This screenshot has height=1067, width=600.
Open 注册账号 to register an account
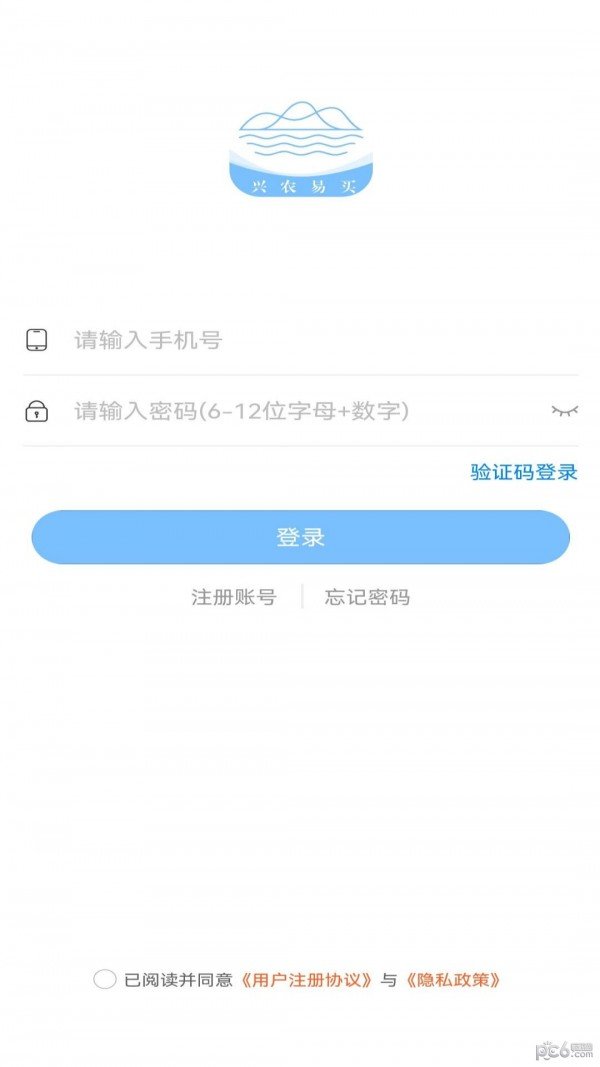pyautogui.click(x=233, y=597)
